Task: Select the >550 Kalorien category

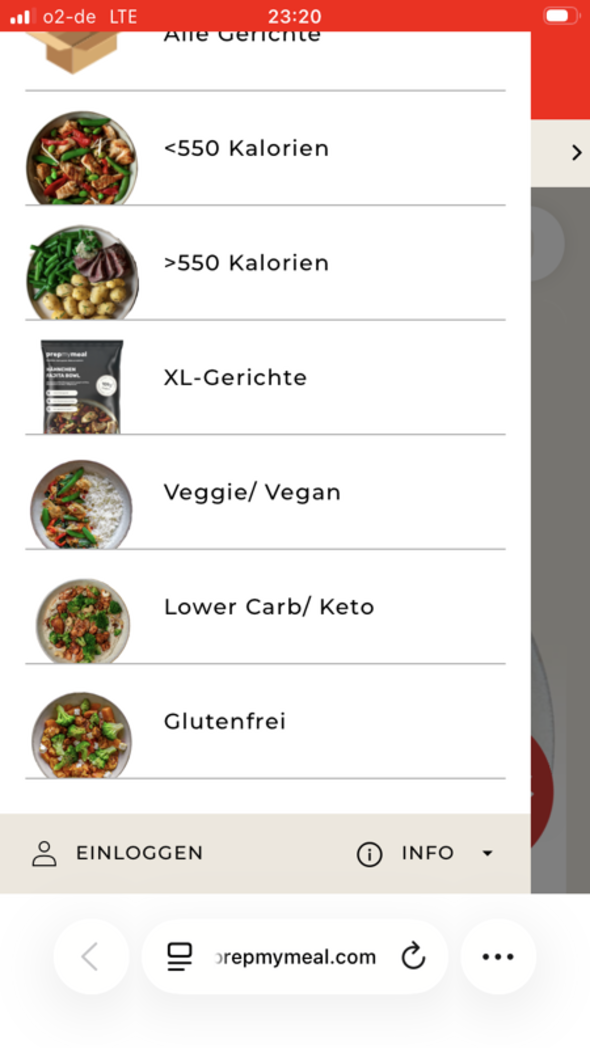Action: pyautogui.click(x=265, y=263)
